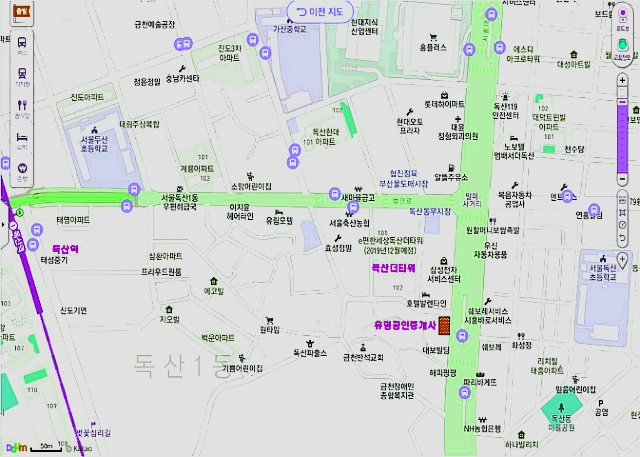Show lodging from the category panel
The height and width of the screenshot is (457, 640).
coord(22,137)
